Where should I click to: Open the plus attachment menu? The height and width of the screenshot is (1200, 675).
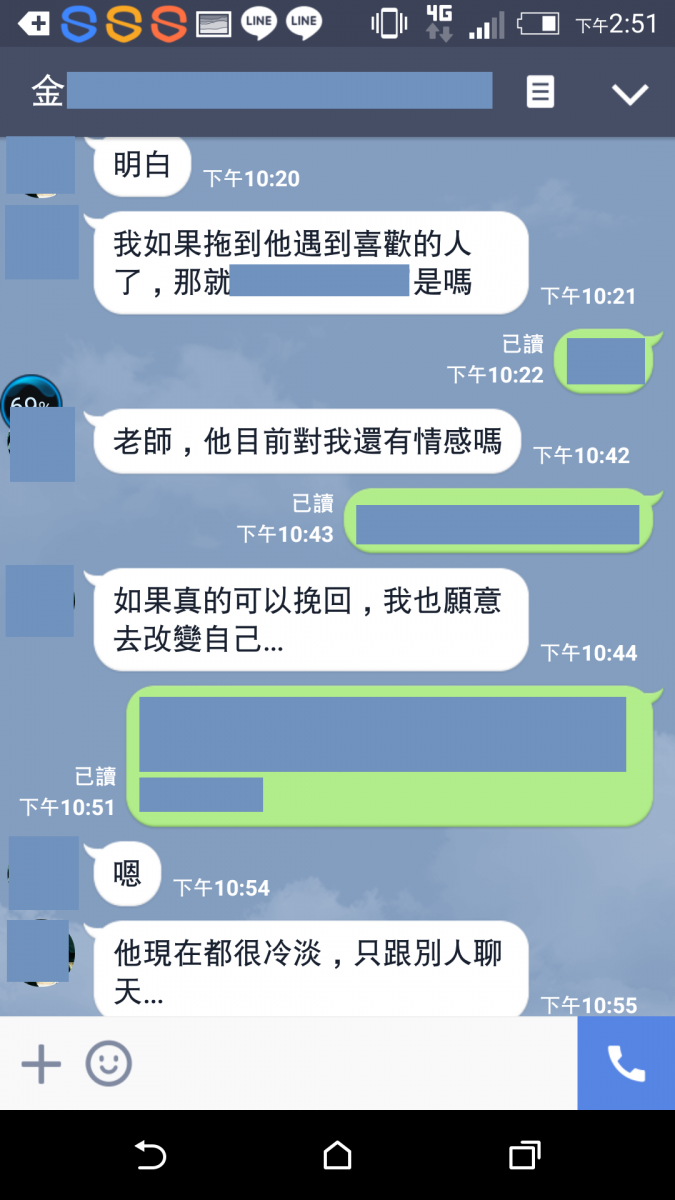pos(41,1064)
